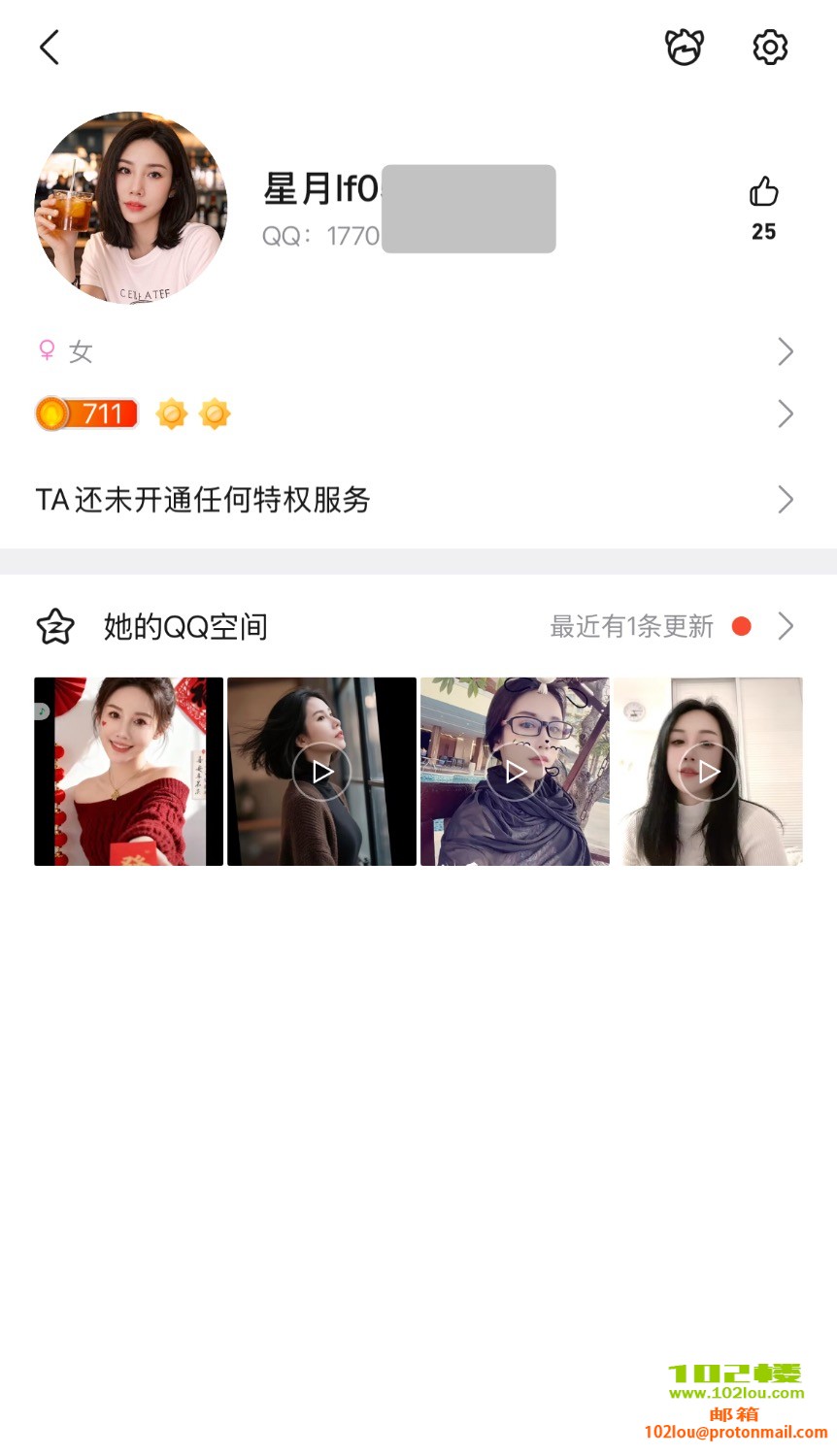Open the 女 gender info row

418,351
